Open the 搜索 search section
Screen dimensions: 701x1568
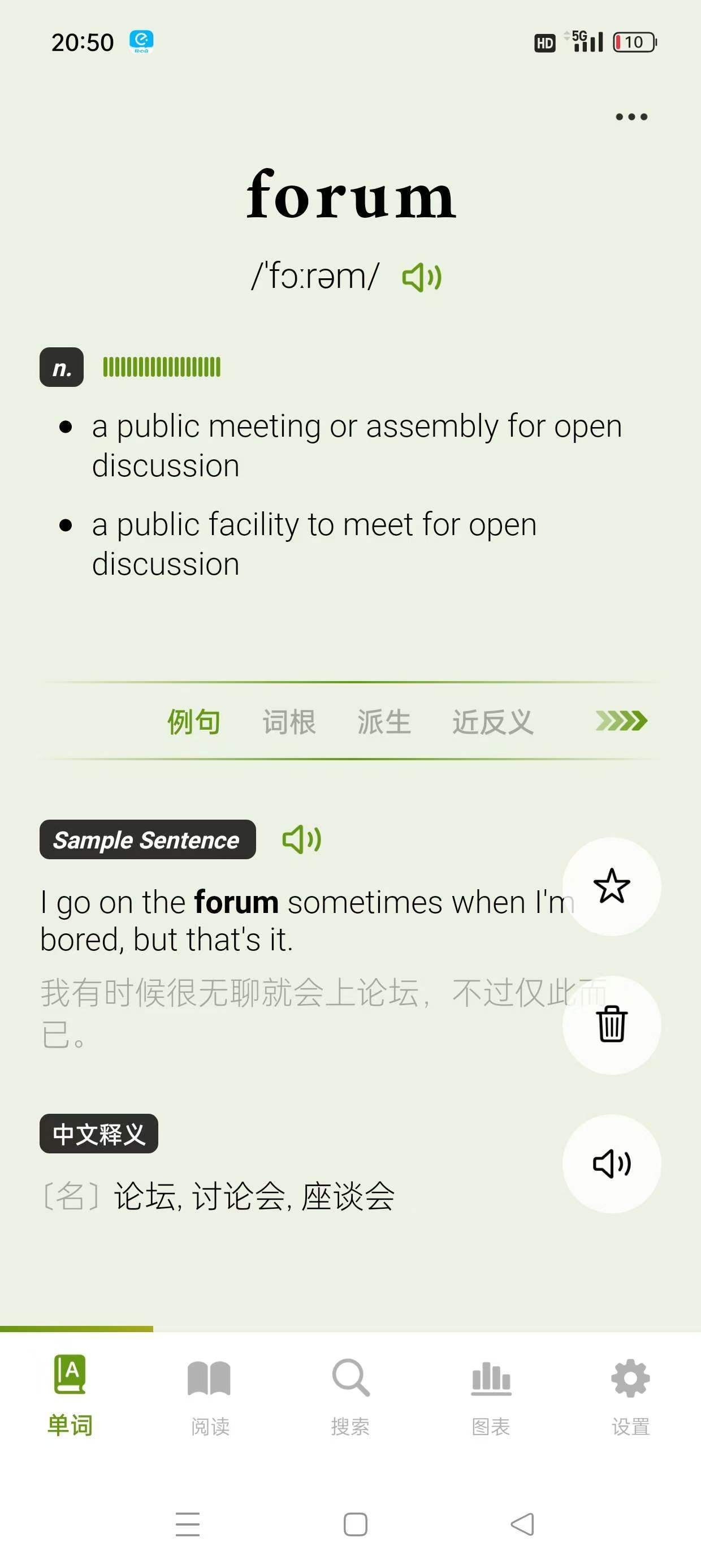point(350,1394)
